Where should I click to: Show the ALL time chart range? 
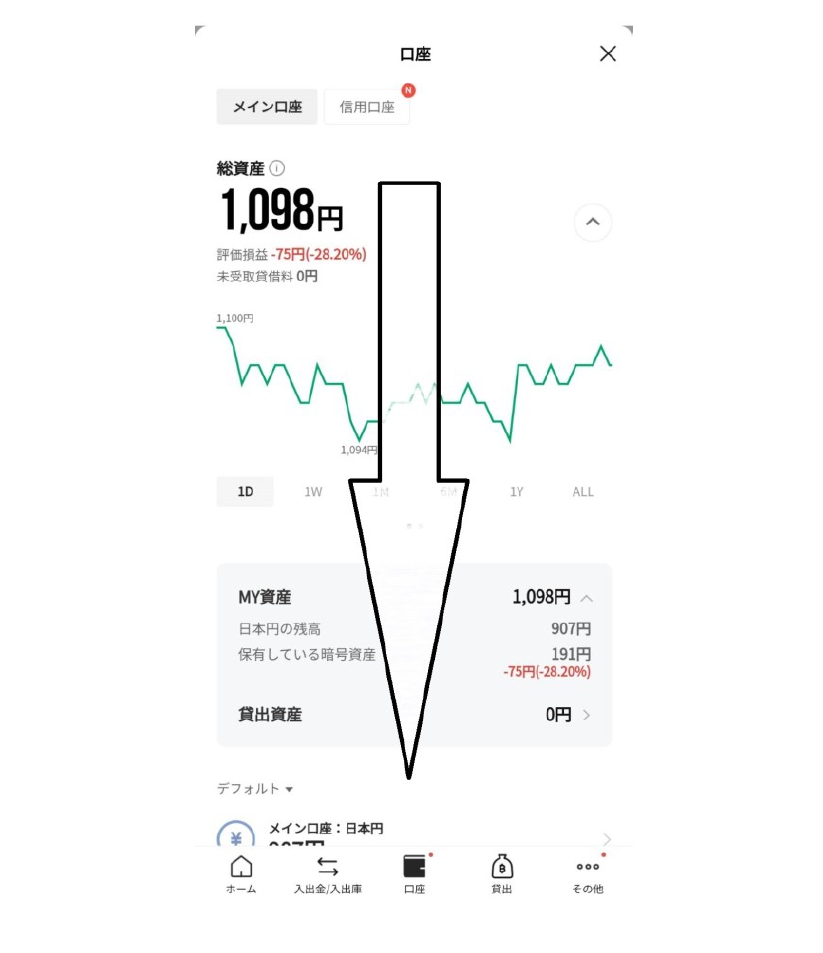tap(583, 492)
